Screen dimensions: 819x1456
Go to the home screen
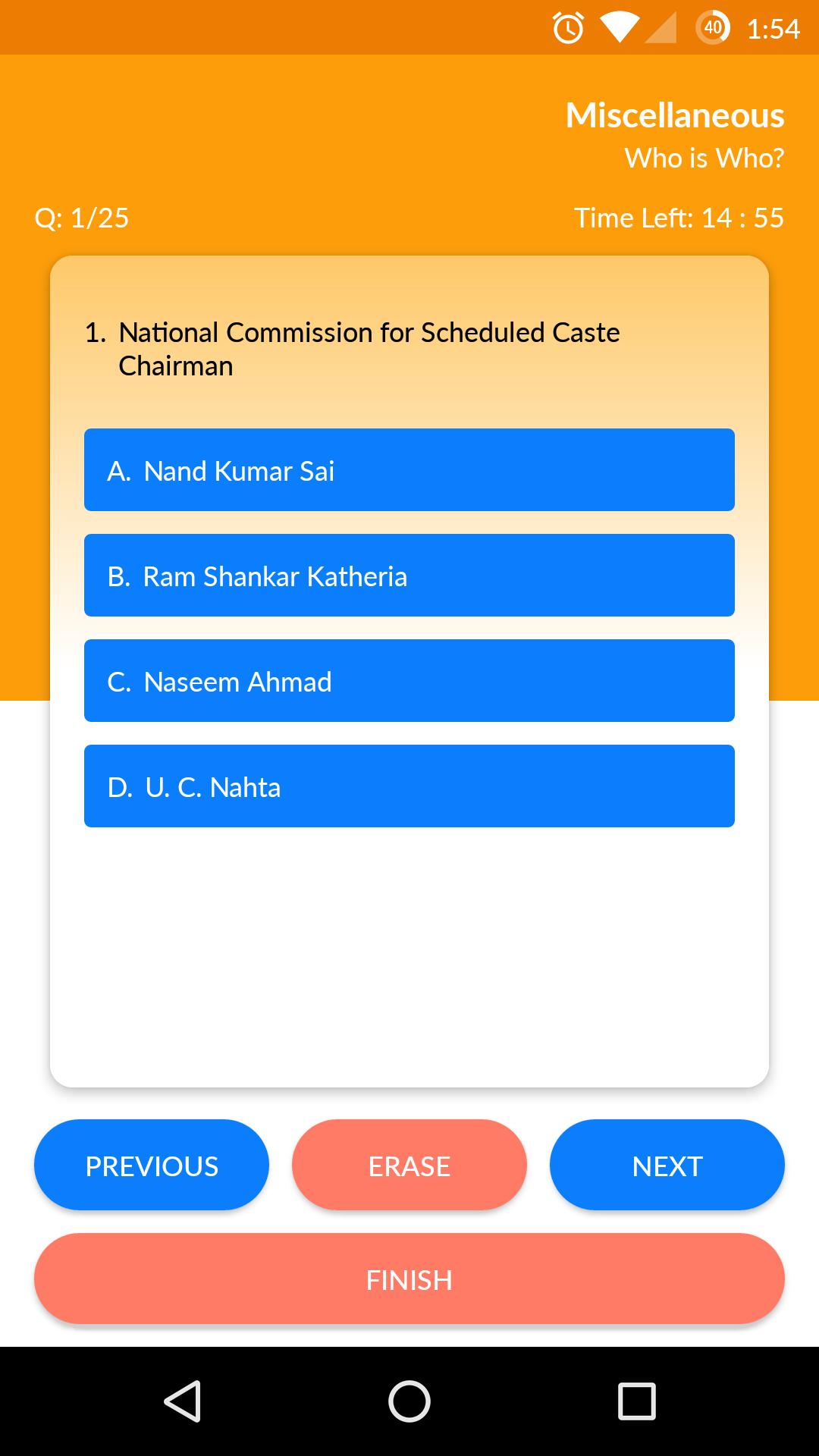[409, 1401]
